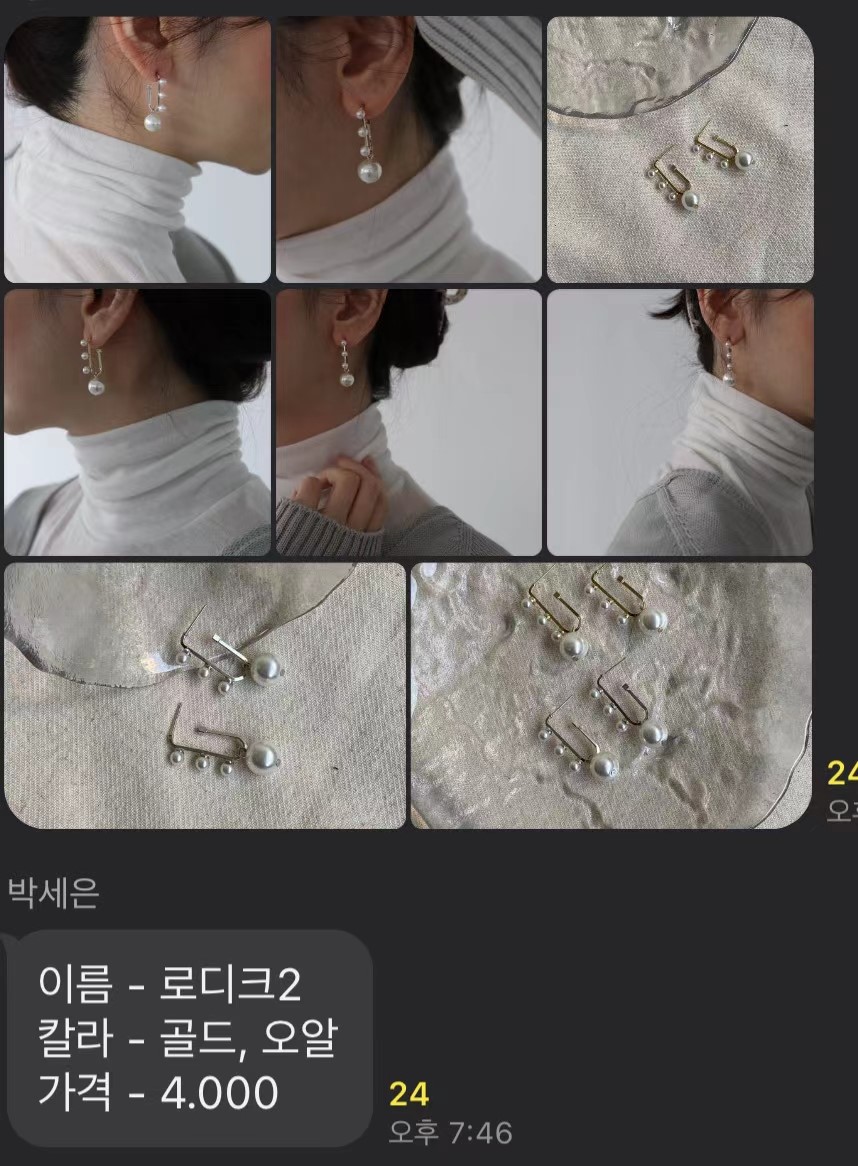The image size is (858, 1166).
Task: View the photo with hand touching the collar
Action: [x=408, y=422]
